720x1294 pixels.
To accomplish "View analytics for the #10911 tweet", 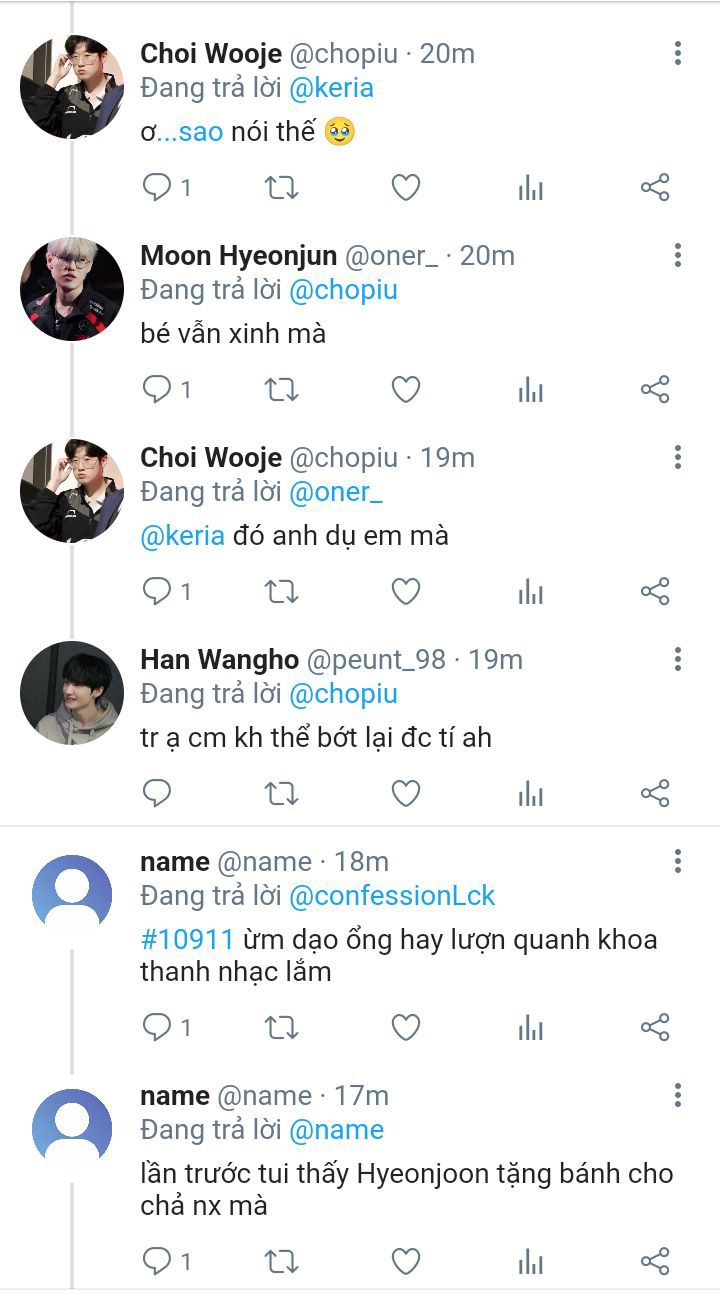I will pos(531,1027).
